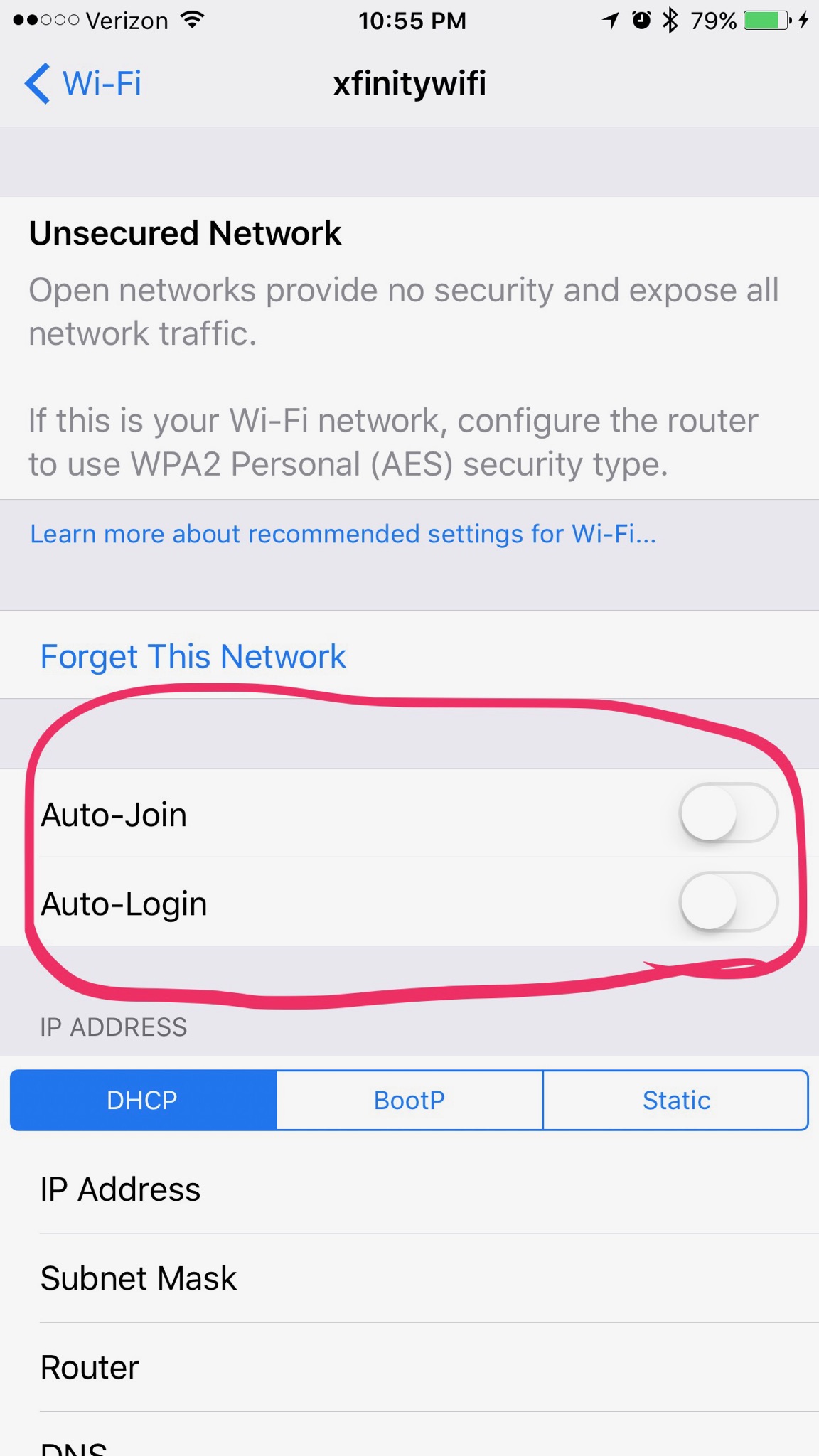819x1456 pixels.
Task: Turn on Auto-Login
Action: pos(729,901)
